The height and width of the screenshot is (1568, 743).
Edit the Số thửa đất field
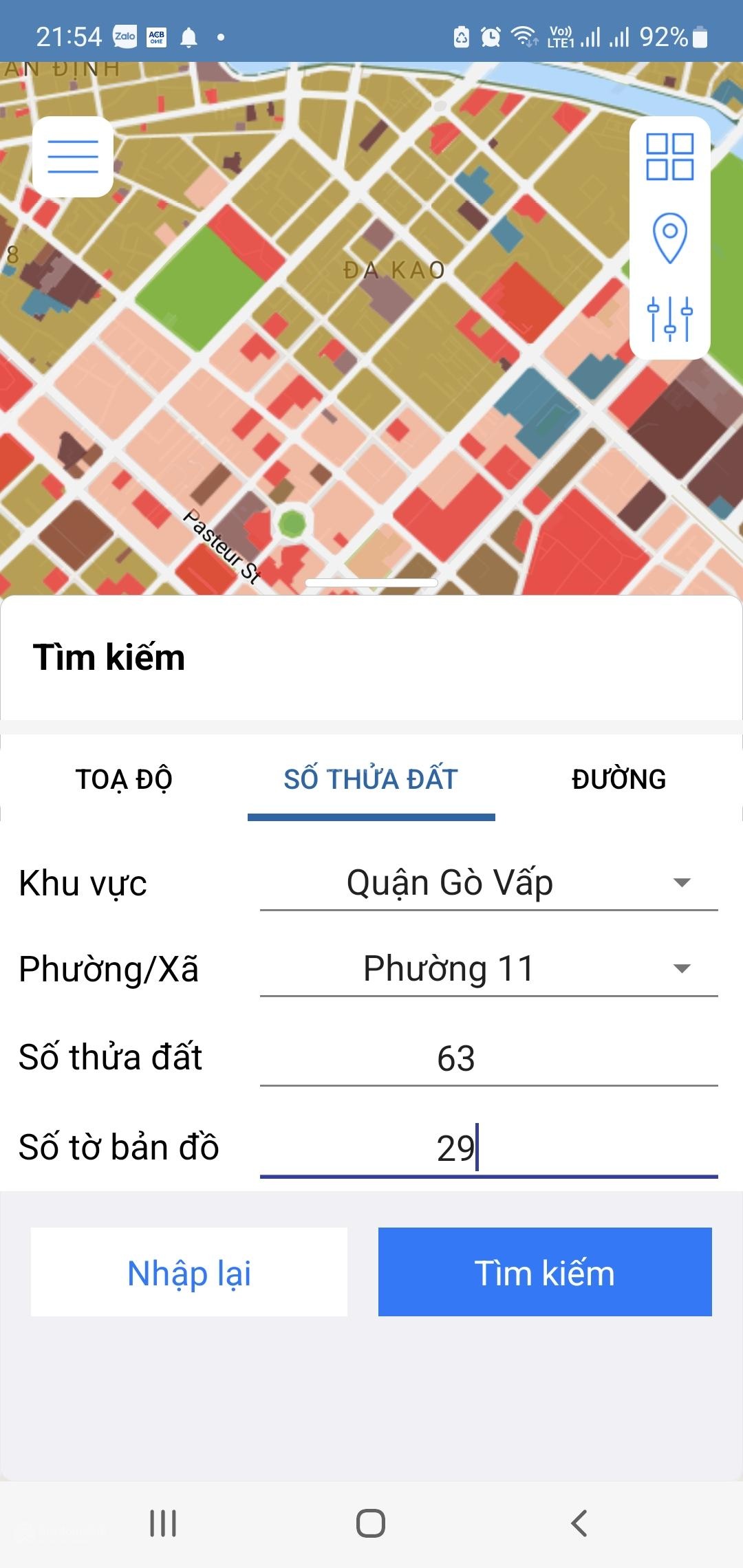tap(488, 1058)
